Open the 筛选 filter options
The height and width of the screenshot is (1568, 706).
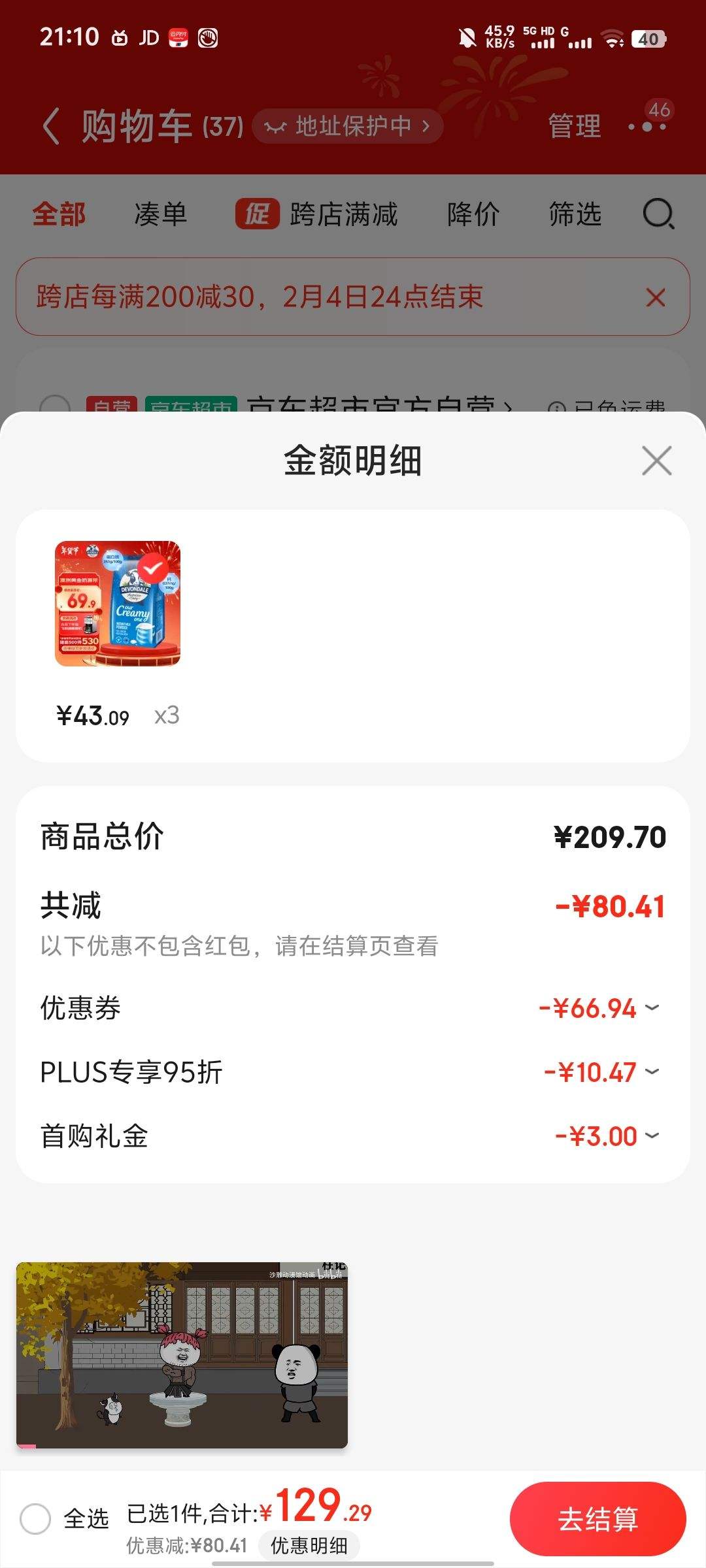coord(575,214)
